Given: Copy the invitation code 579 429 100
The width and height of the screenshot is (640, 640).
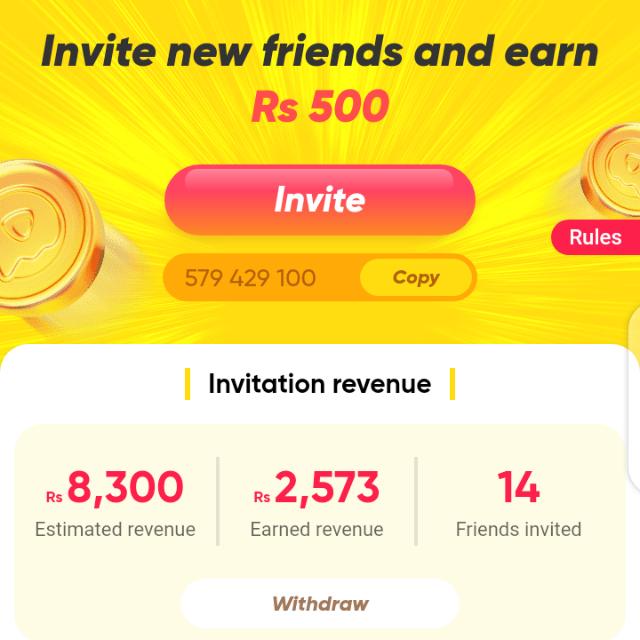Looking at the screenshot, I should (x=415, y=278).
